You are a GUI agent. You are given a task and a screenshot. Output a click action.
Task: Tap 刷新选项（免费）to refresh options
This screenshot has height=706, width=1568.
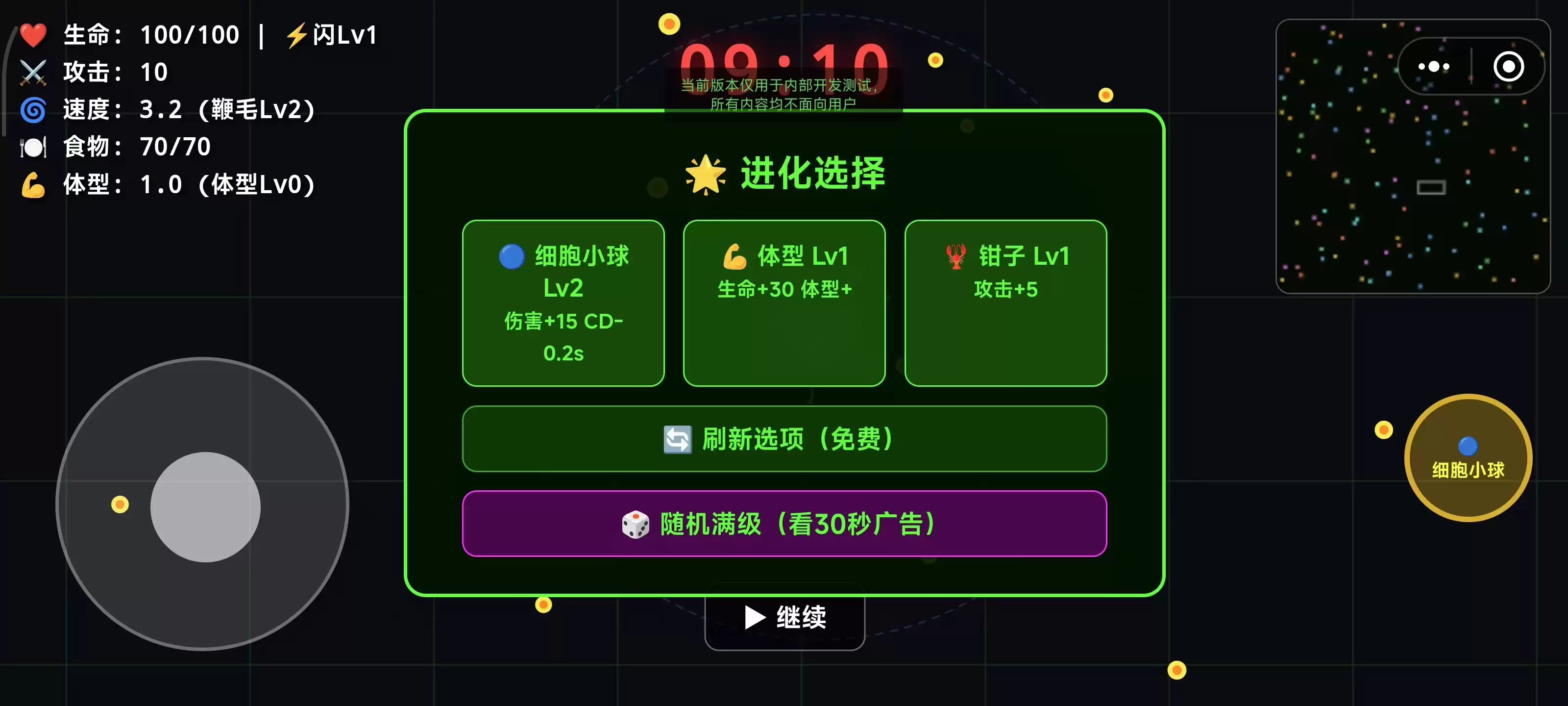(784, 439)
